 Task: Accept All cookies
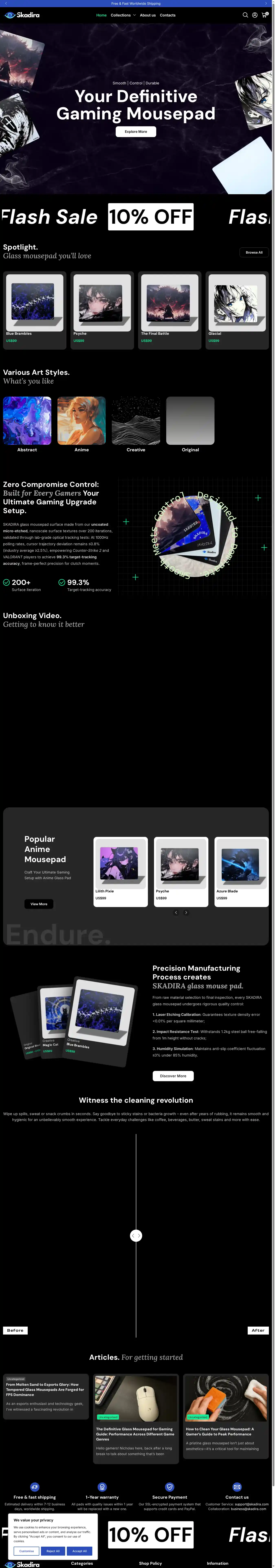[x=79, y=1551]
